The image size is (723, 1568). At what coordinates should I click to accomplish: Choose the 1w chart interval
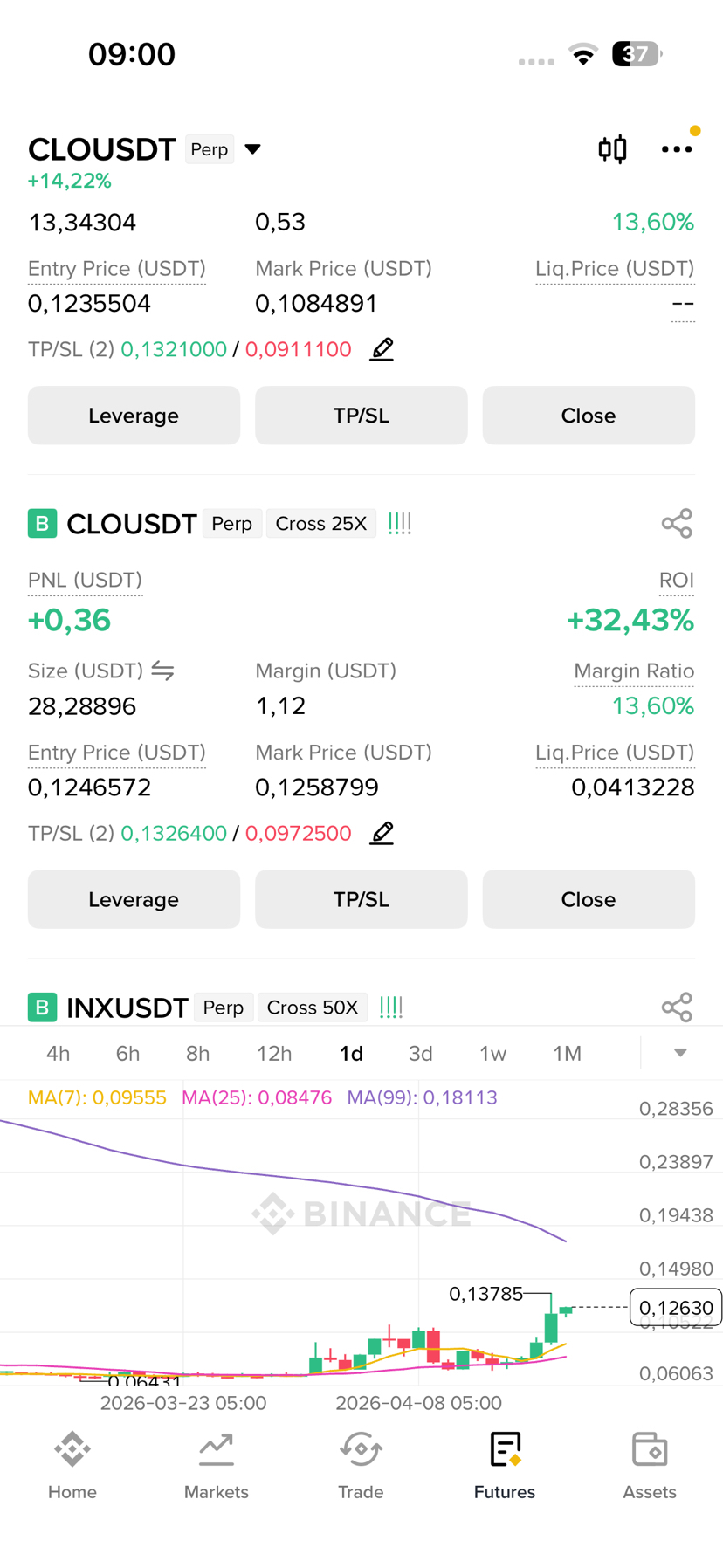pos(492,1054)
